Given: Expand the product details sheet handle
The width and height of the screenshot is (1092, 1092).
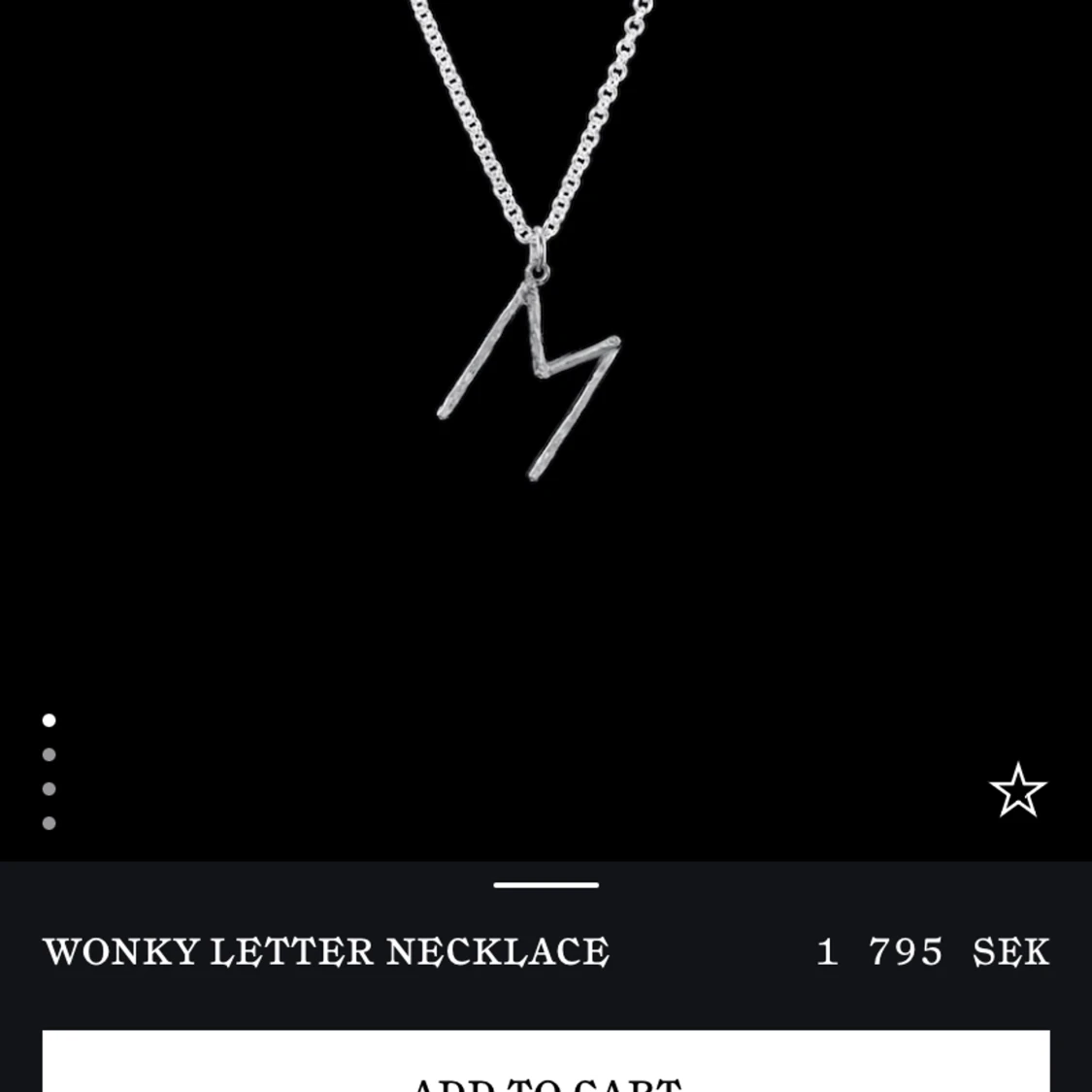Looking at the screenshot, I should [546, 884].
